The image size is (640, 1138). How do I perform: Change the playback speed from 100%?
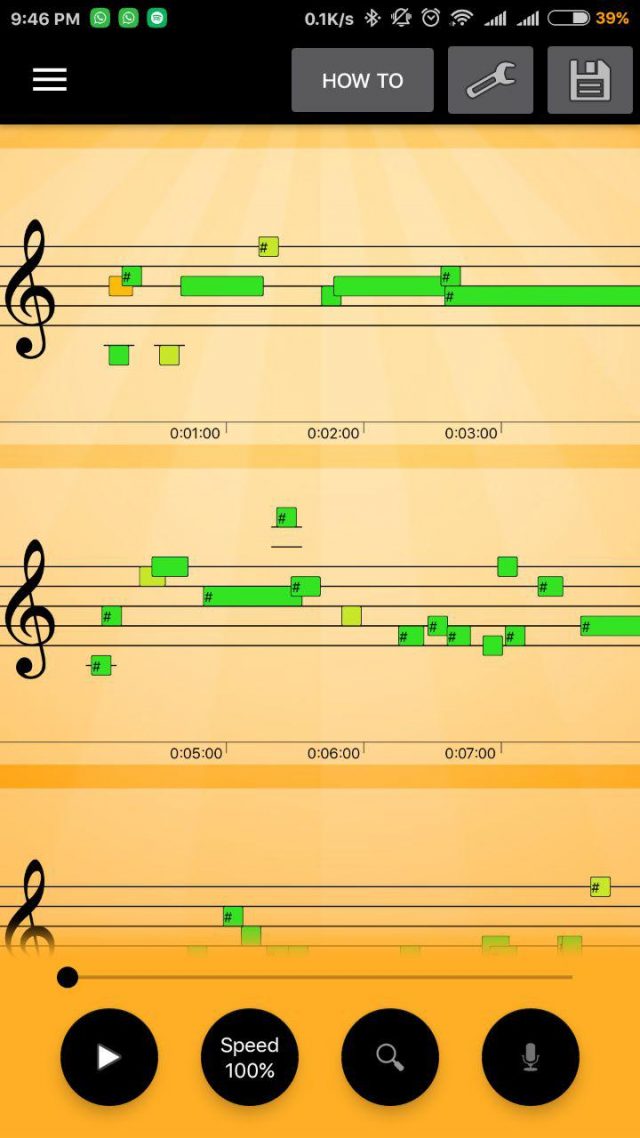click(x=250, y=1057)
